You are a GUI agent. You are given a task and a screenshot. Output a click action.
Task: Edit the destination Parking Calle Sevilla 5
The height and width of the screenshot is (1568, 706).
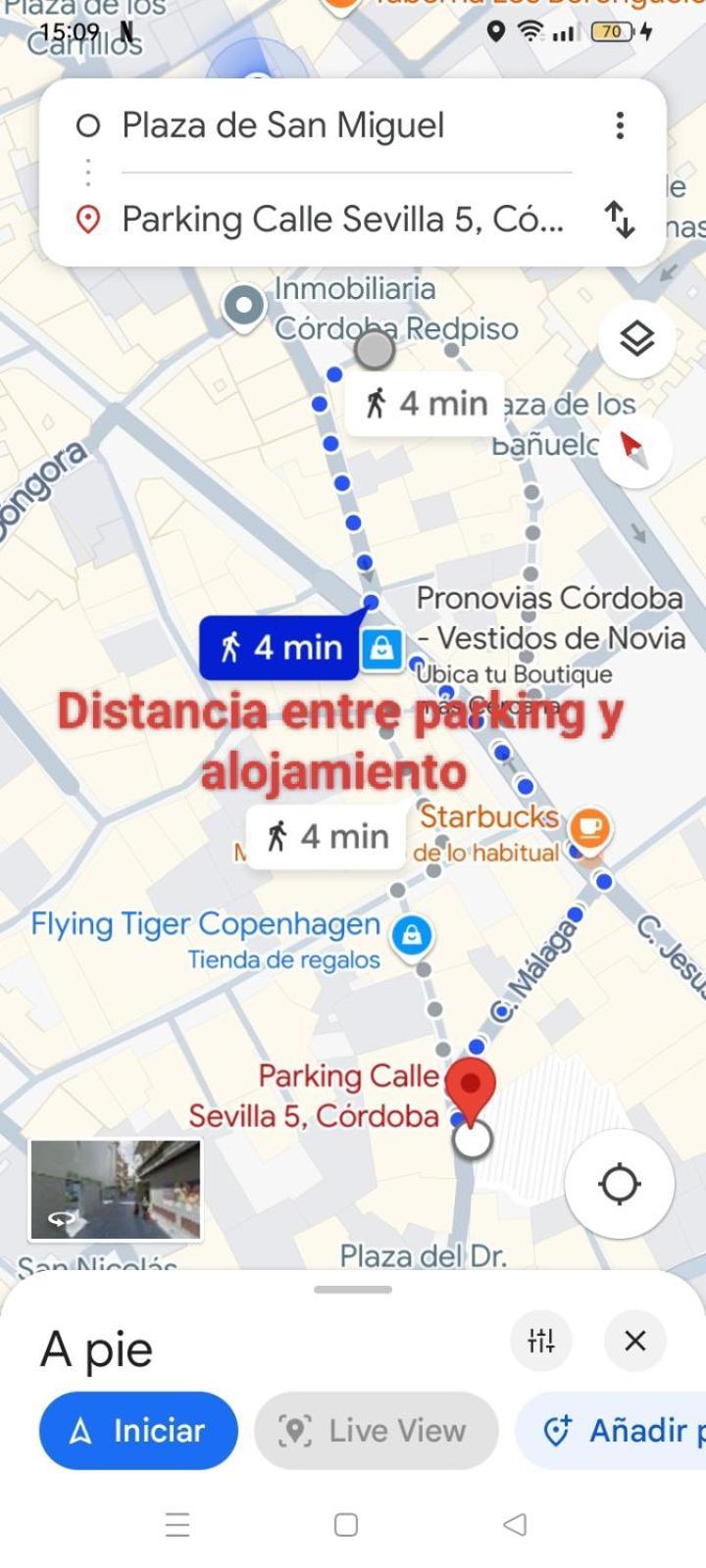coord(342,219)
